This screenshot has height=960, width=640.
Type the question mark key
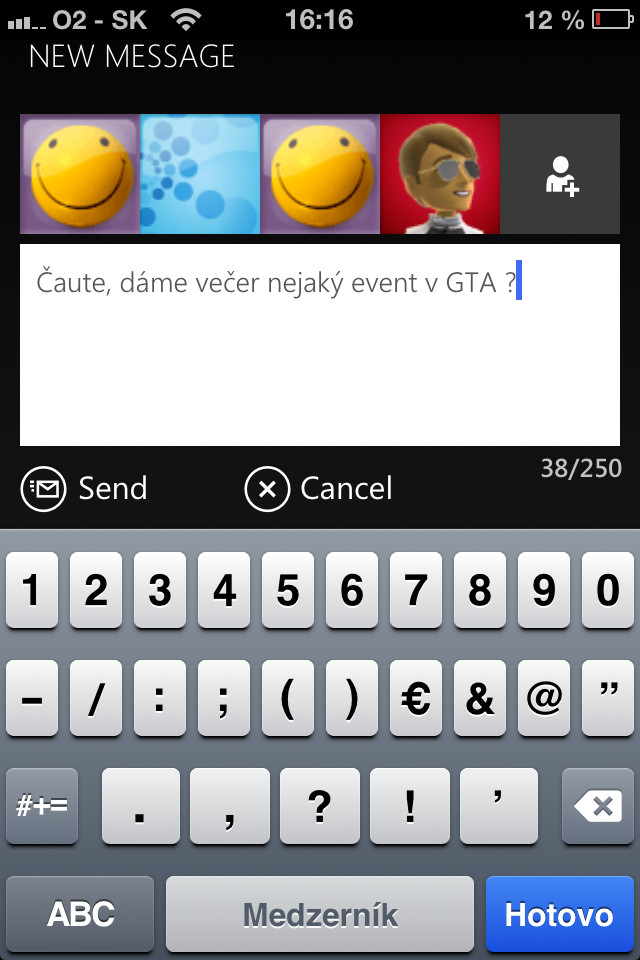320,806
